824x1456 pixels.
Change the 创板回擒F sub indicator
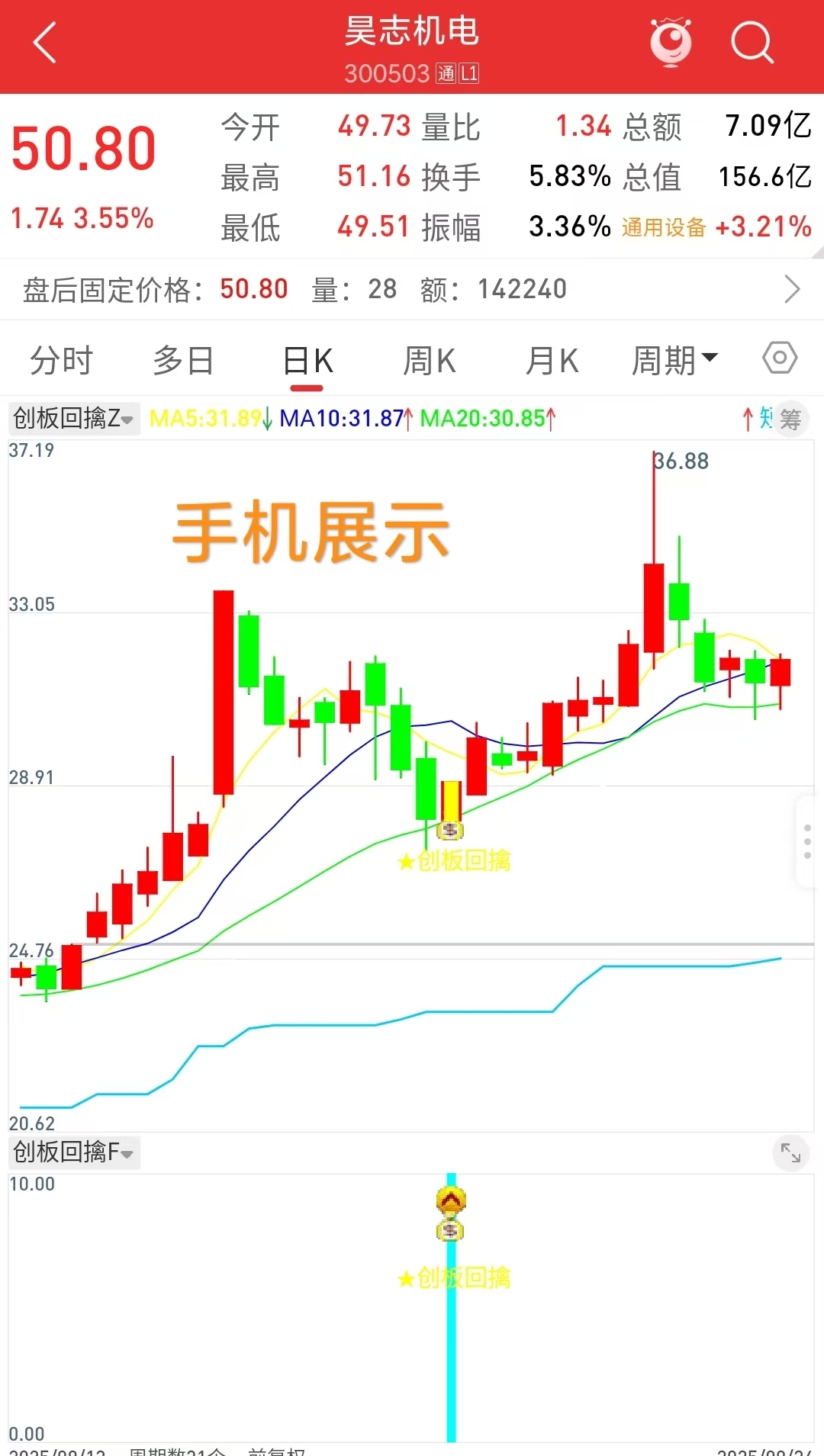74,1152
